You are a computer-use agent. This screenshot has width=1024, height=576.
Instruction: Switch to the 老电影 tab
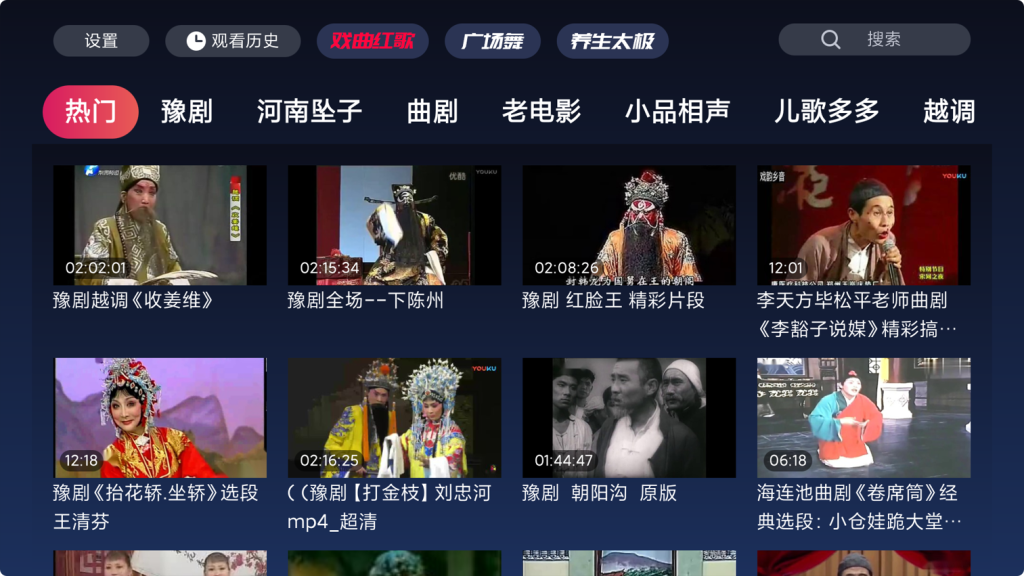(x=541, y=111)
